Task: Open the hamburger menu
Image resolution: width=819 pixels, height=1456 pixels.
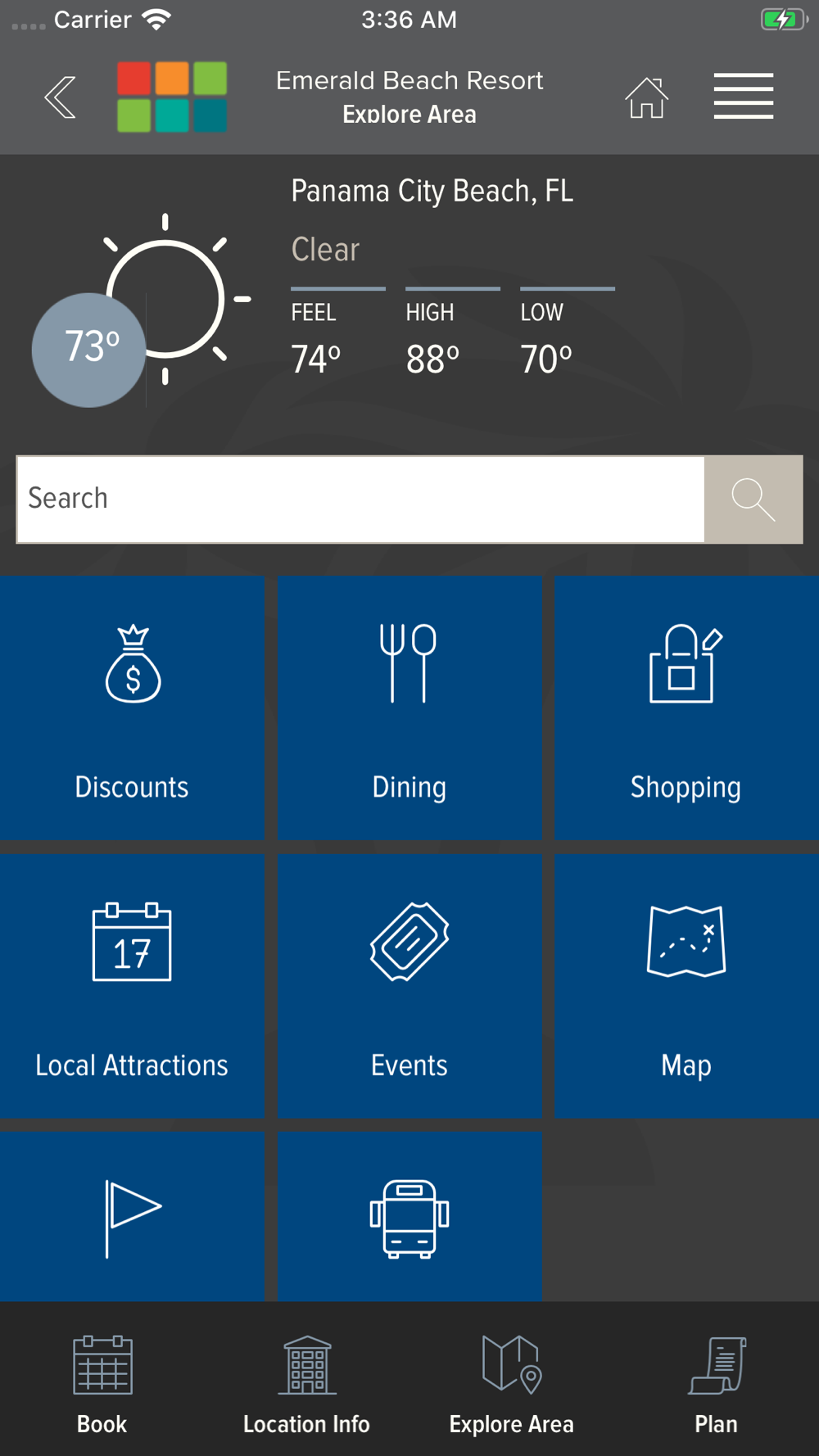Action: (x=743, y=96)
